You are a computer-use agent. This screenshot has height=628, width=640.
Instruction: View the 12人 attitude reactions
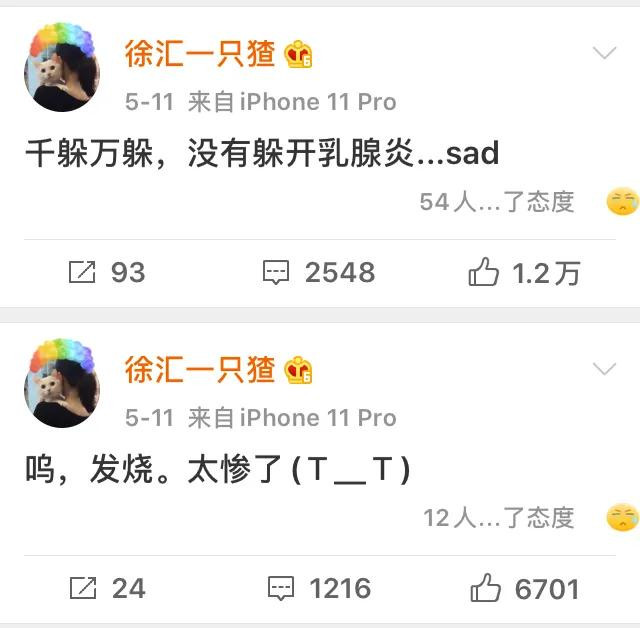497,518
